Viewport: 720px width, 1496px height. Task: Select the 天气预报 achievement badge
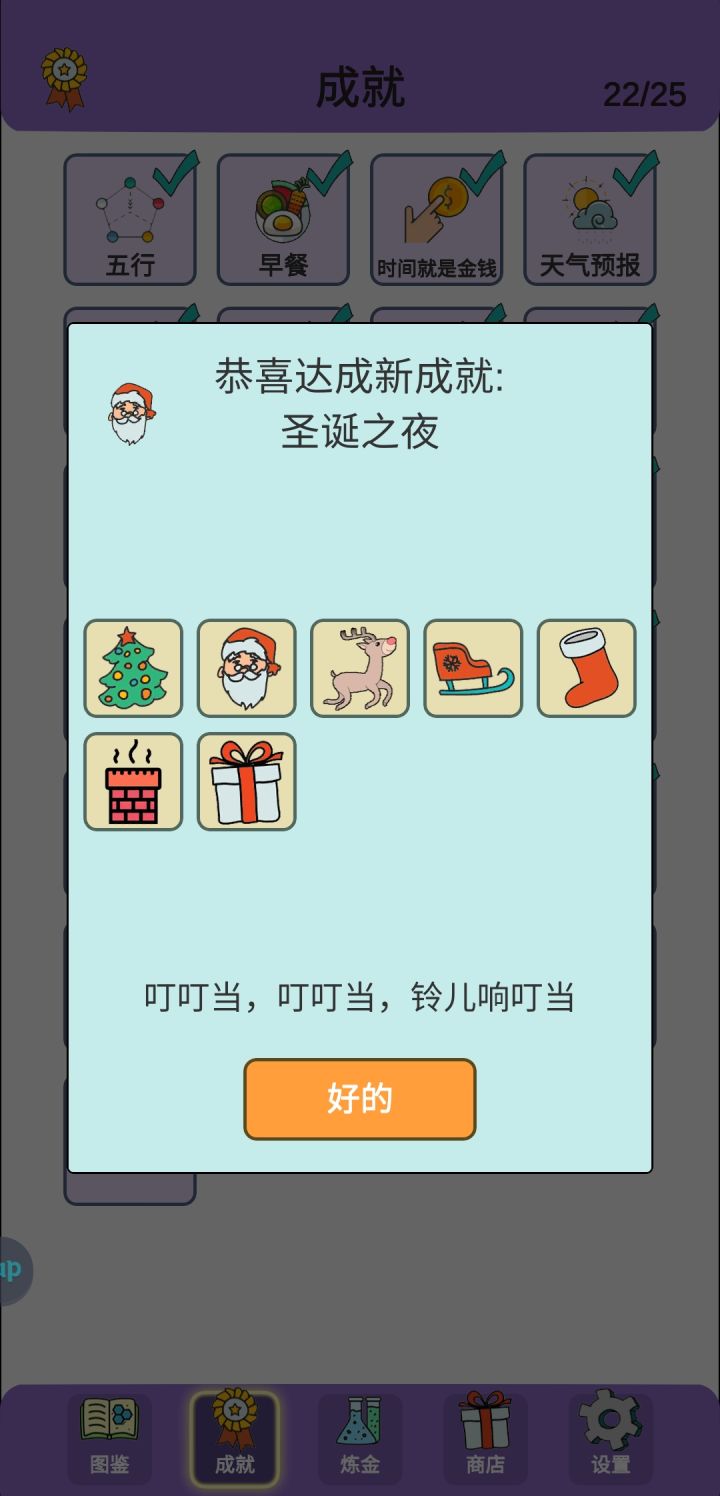590,218
